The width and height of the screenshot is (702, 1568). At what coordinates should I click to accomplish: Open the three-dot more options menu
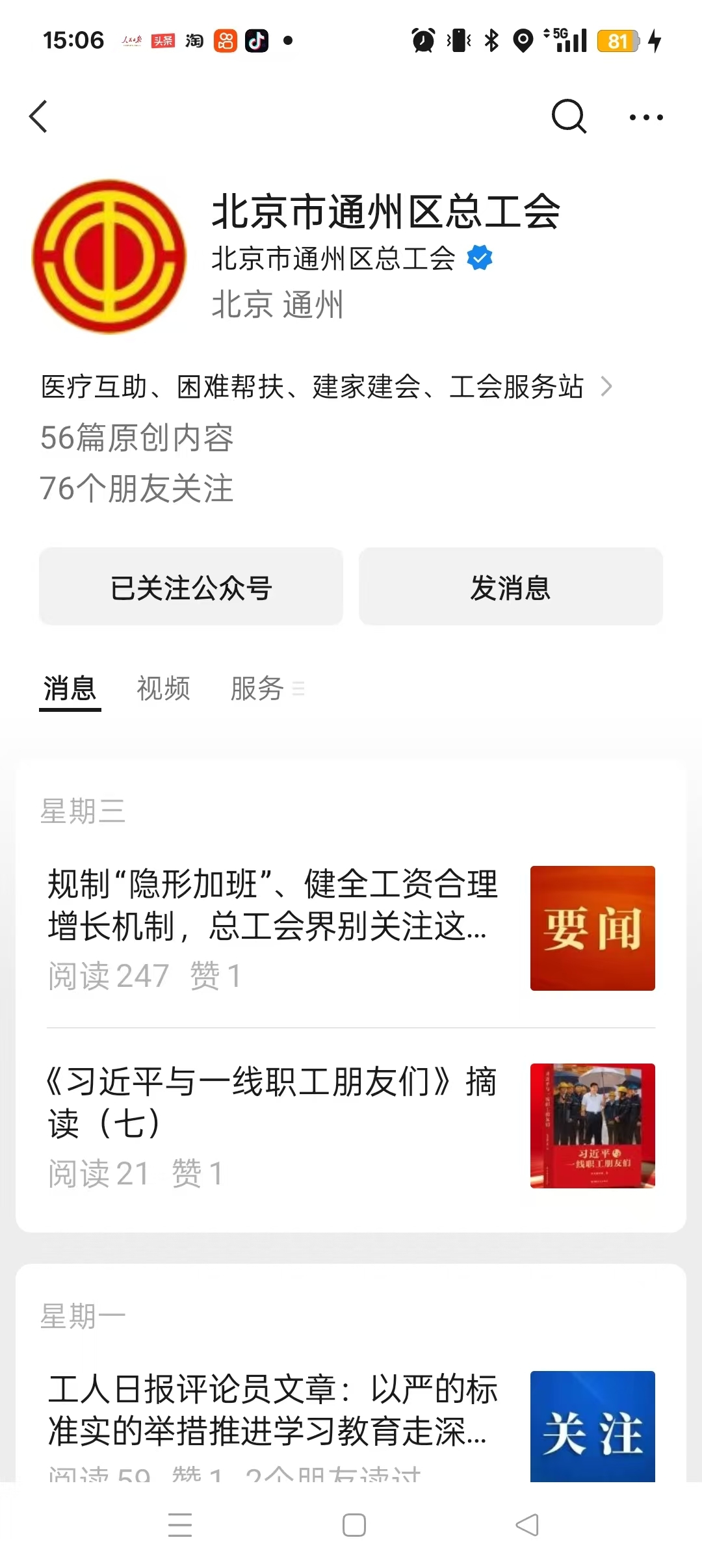[x=644, y=117]
